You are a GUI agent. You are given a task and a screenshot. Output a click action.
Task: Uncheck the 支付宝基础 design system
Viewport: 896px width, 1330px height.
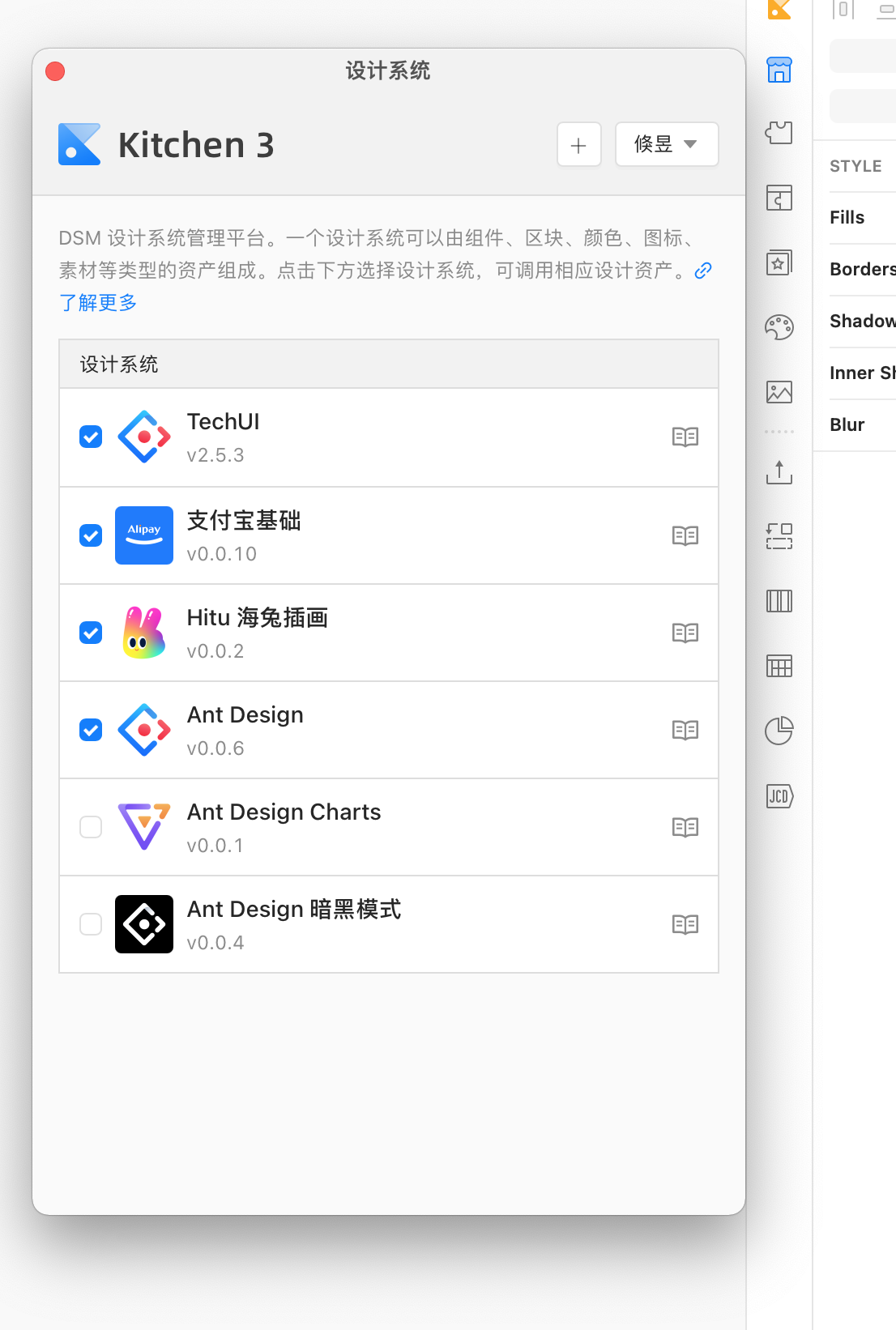[91, 535]
